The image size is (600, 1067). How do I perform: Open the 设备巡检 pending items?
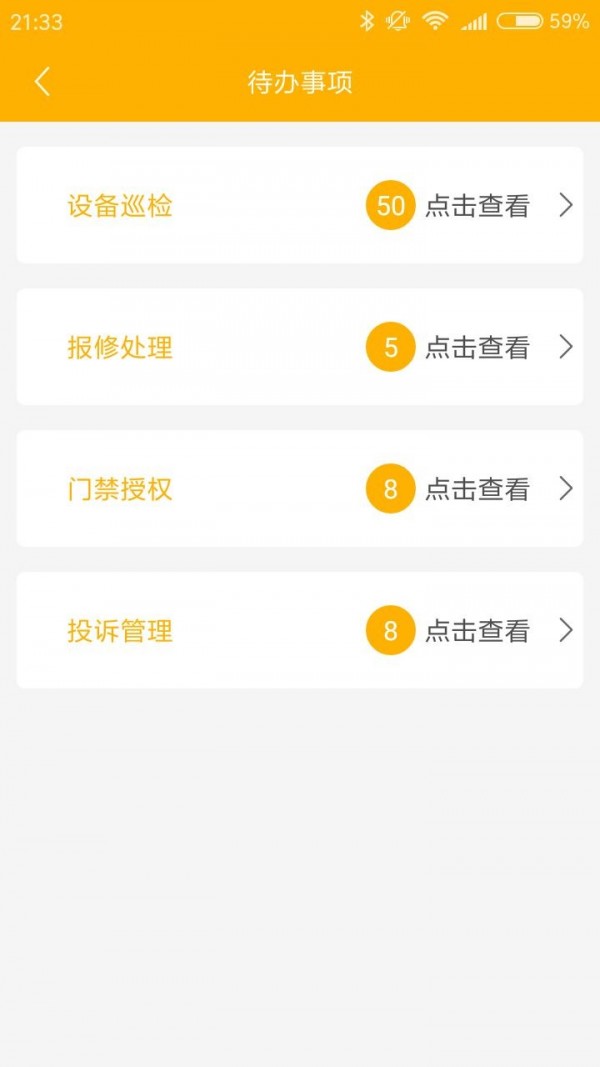pos(299,206)
